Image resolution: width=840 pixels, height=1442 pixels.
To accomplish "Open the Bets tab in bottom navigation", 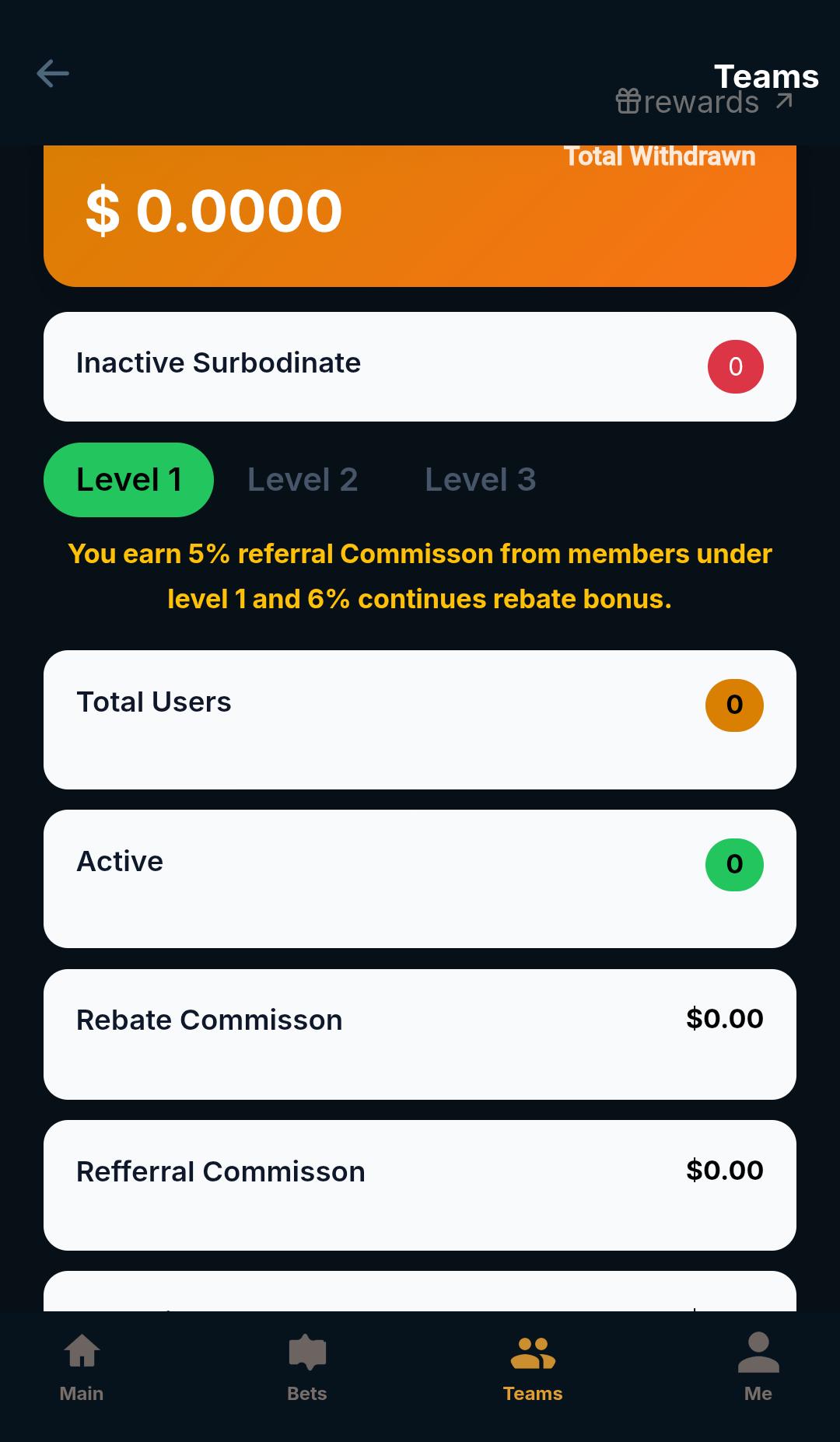I will (x=307, y=1367).
